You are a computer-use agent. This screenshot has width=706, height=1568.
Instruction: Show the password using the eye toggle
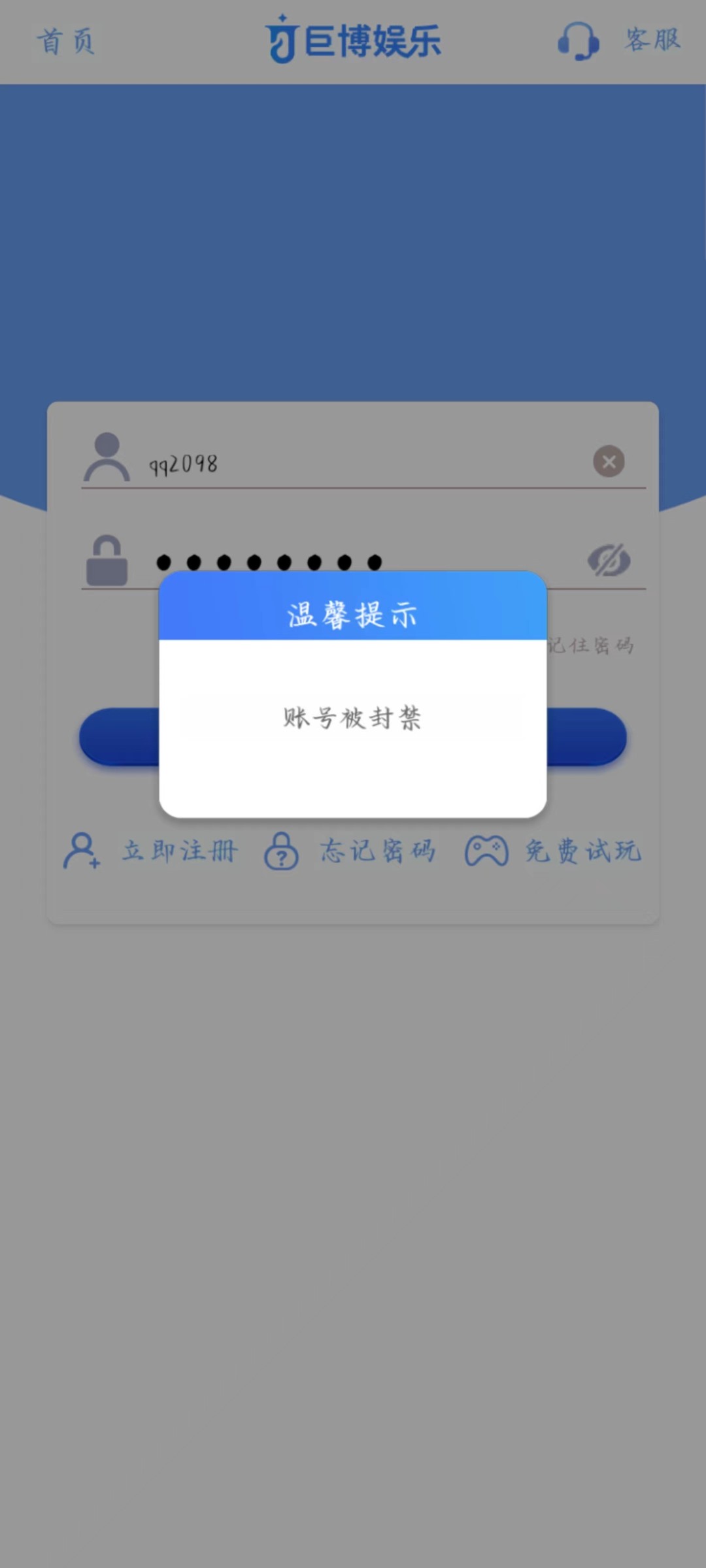tap(610, 560)
